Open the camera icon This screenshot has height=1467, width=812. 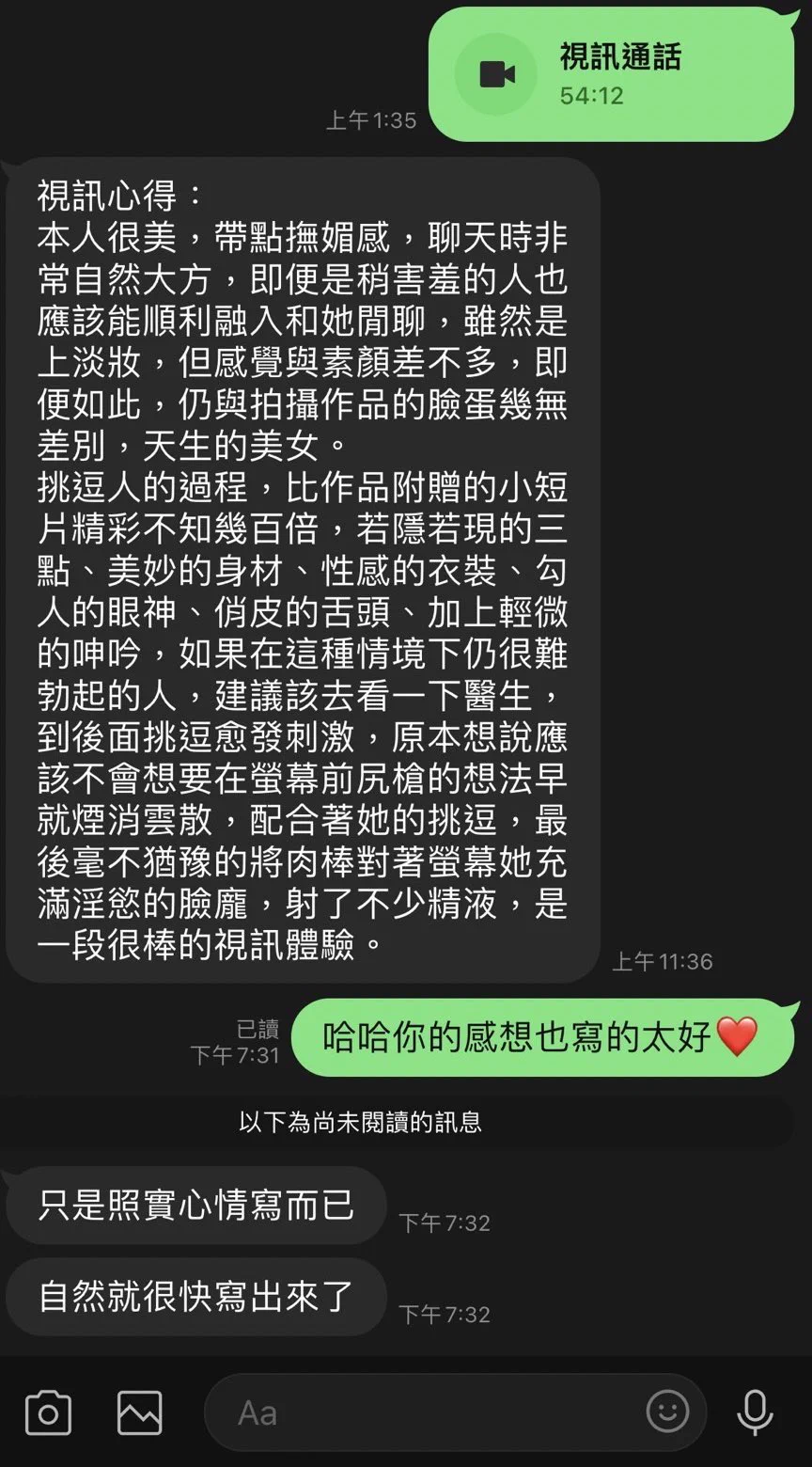tap(48, 1412)
